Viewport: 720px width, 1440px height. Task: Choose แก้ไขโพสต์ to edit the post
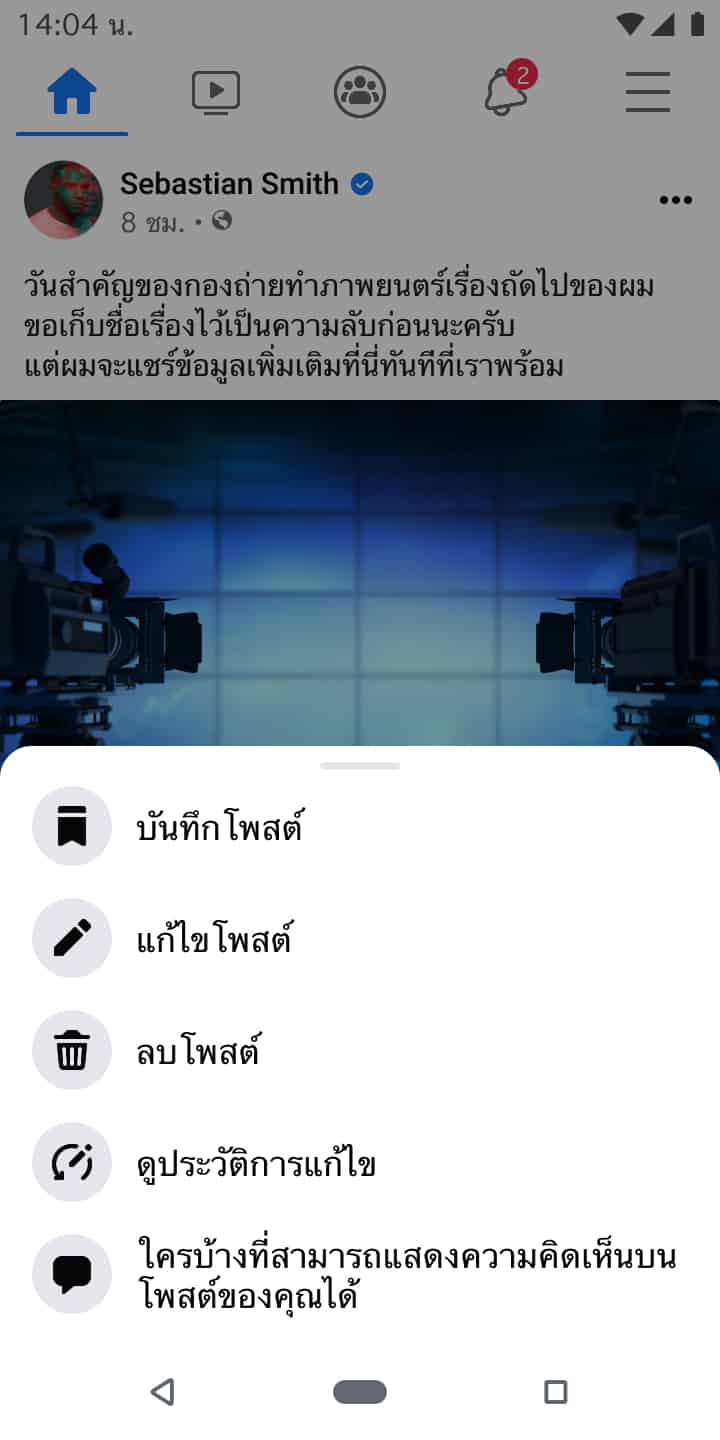point(214,939)
